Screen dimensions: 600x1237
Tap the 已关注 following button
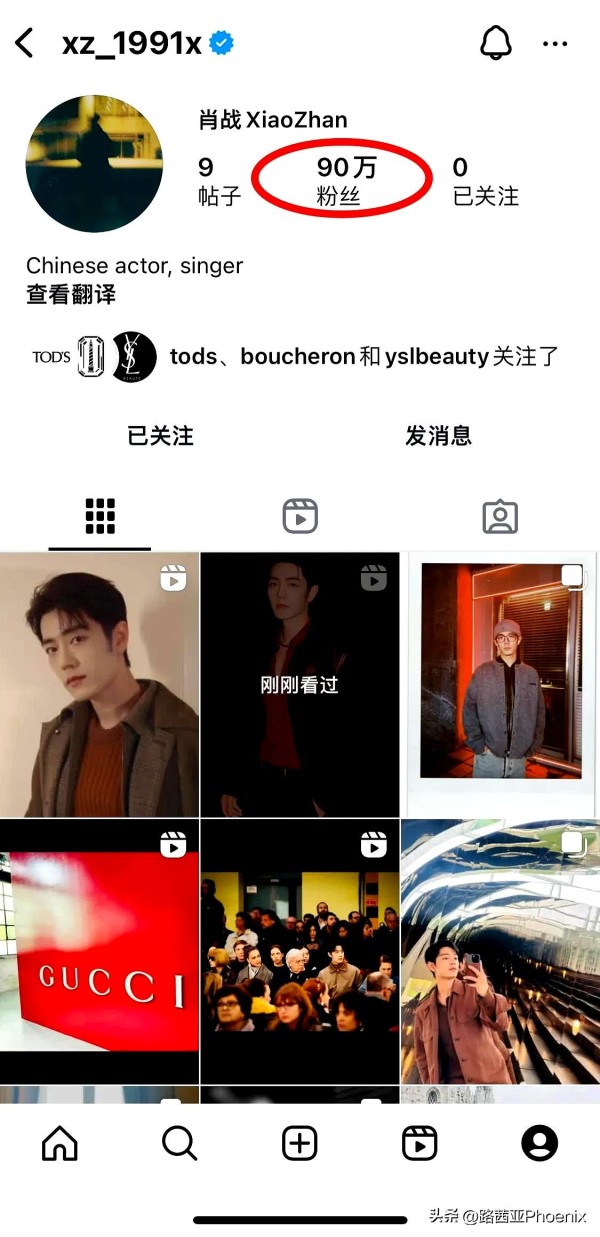coord(160,435)
